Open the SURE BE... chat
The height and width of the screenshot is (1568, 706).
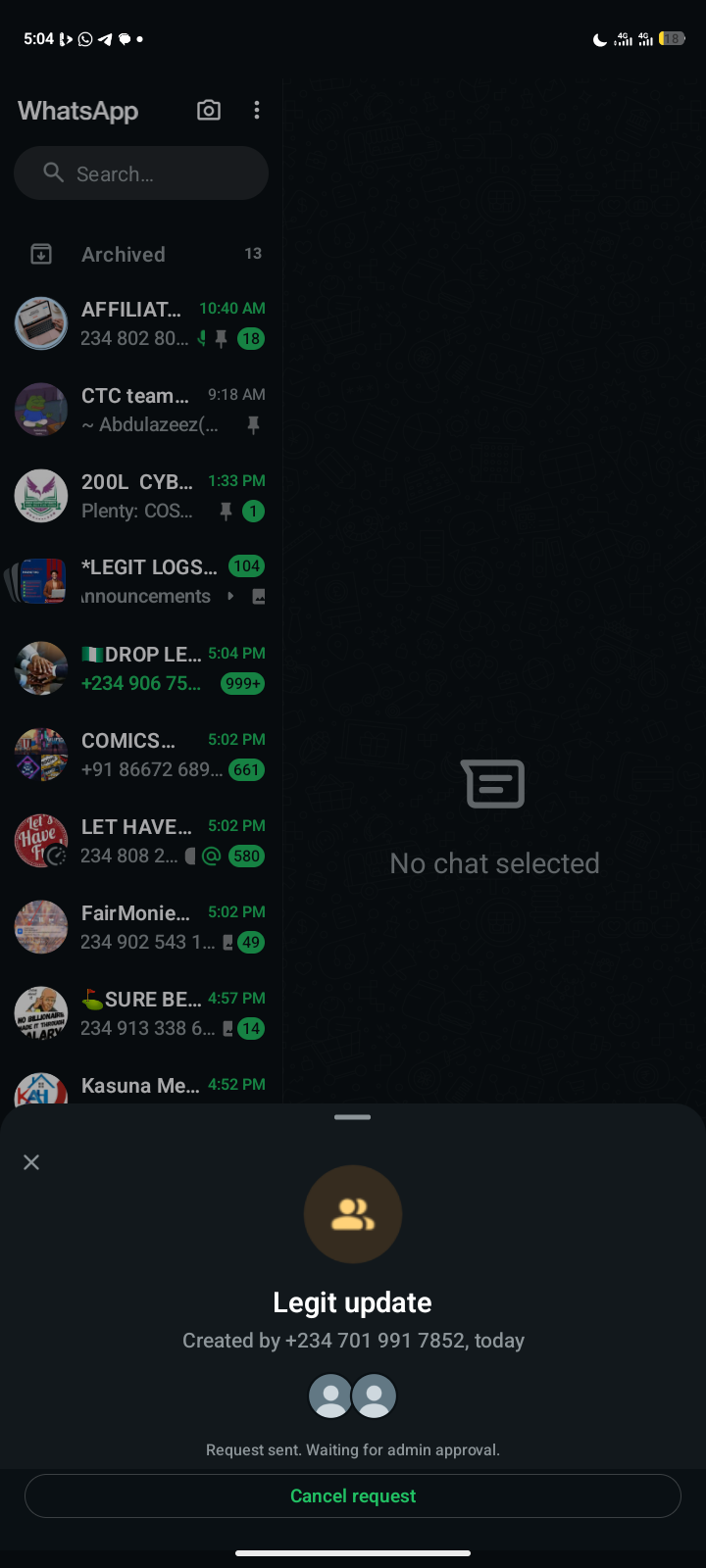(141, 1013)
